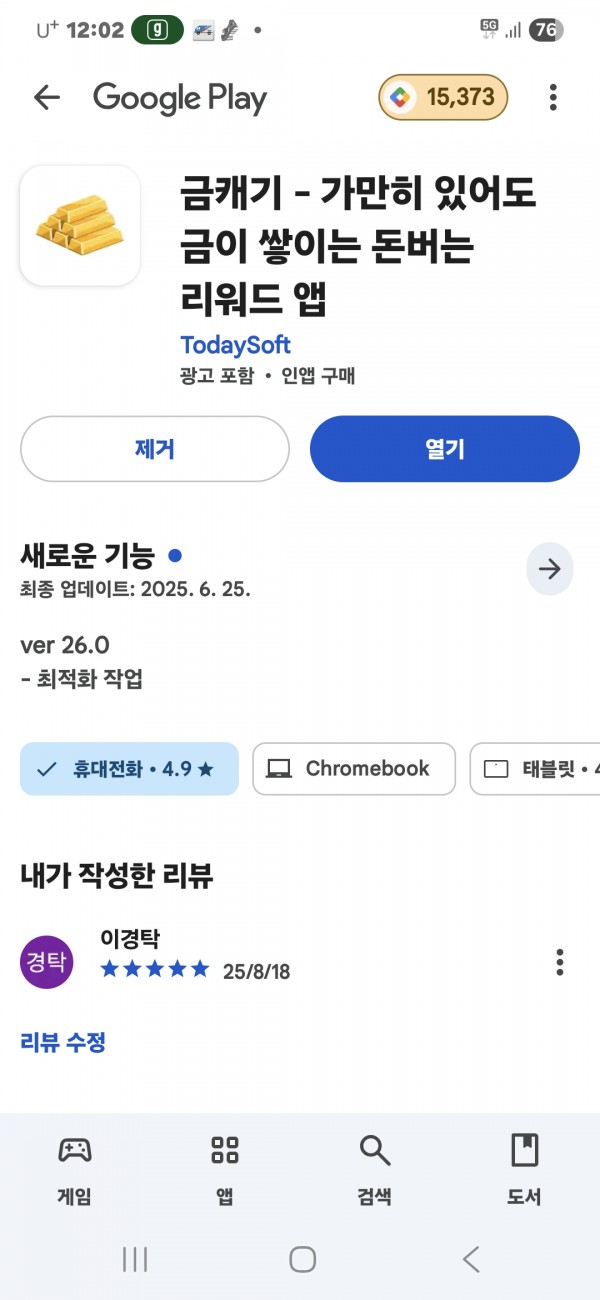600x1300 pixels.
Task: Expand the 새로운 기능 section arrow
Action: 550,569
